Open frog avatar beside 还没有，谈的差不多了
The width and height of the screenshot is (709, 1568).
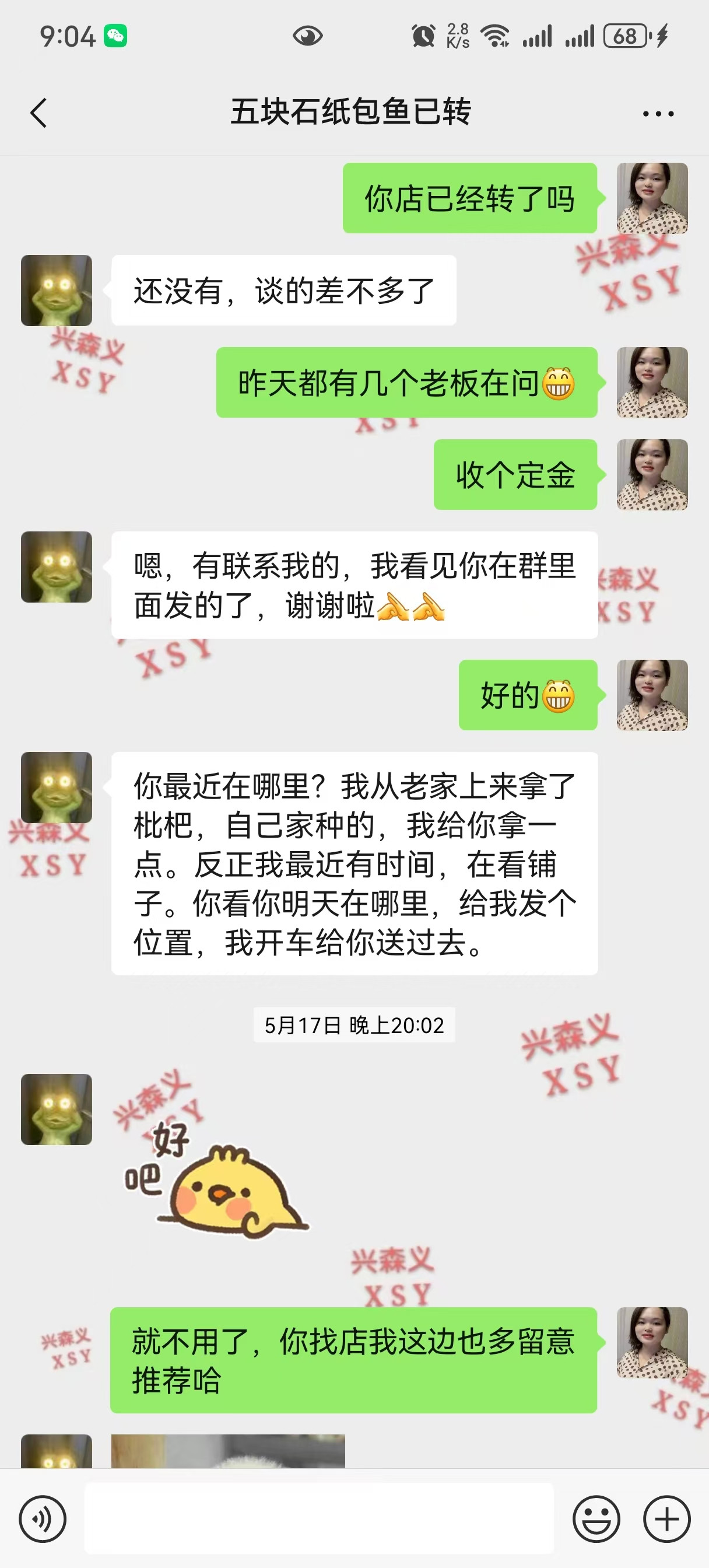(x=57, y=290)
